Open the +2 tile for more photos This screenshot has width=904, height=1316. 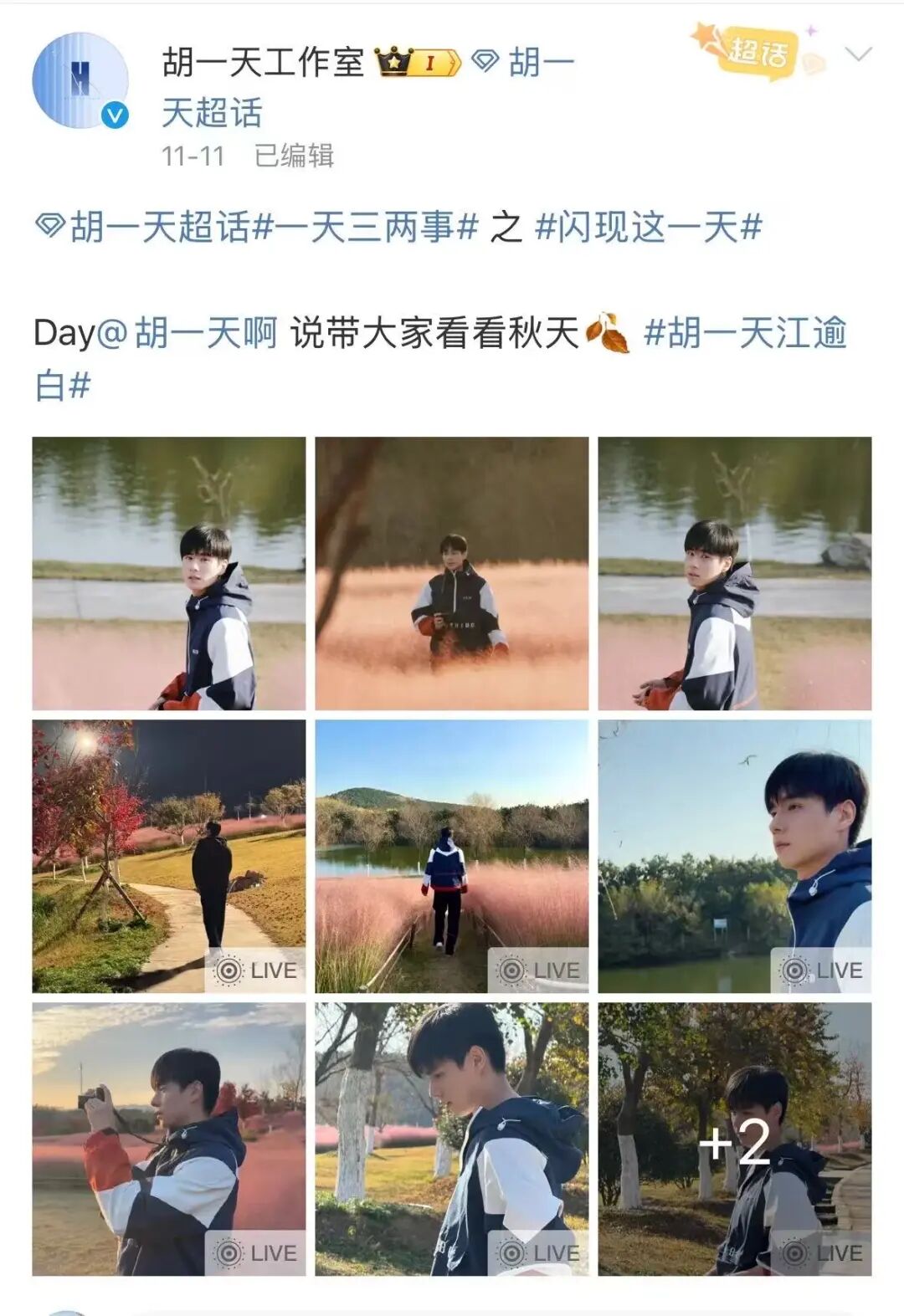[x=735, y=1139]
